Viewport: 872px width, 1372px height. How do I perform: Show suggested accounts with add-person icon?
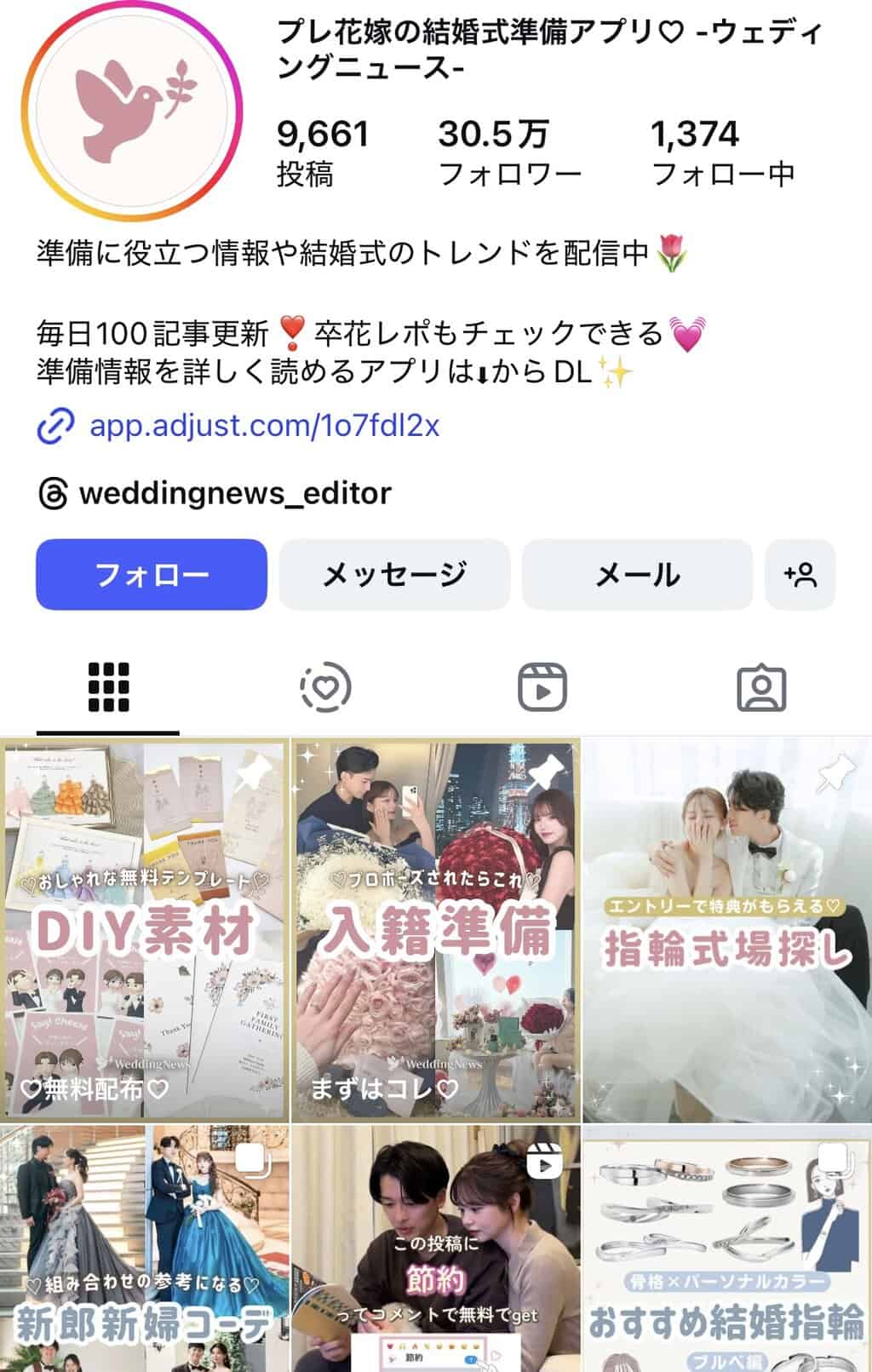tap(800, 575)
